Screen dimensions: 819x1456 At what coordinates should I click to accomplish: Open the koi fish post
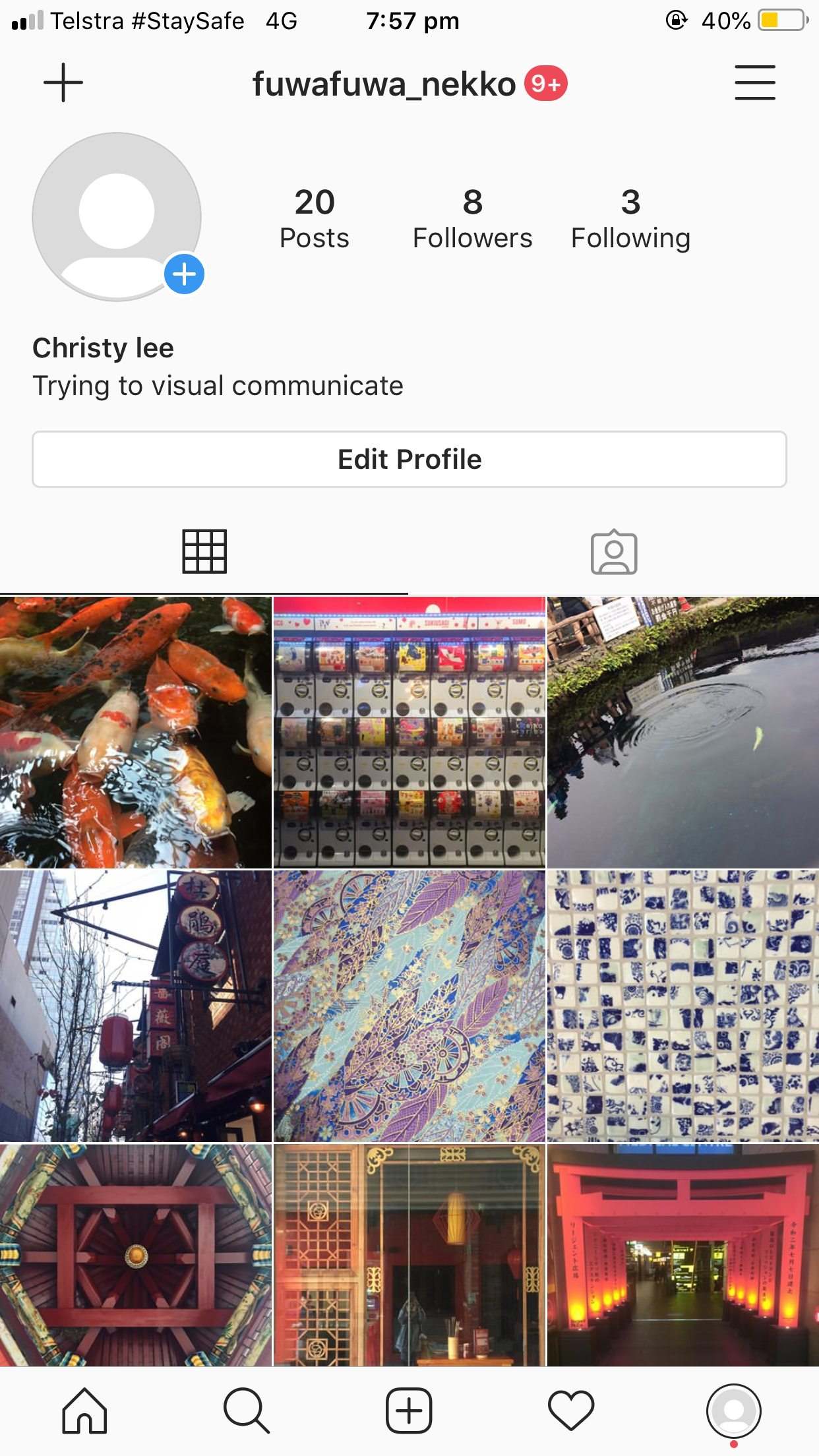(x=135, y=732)
